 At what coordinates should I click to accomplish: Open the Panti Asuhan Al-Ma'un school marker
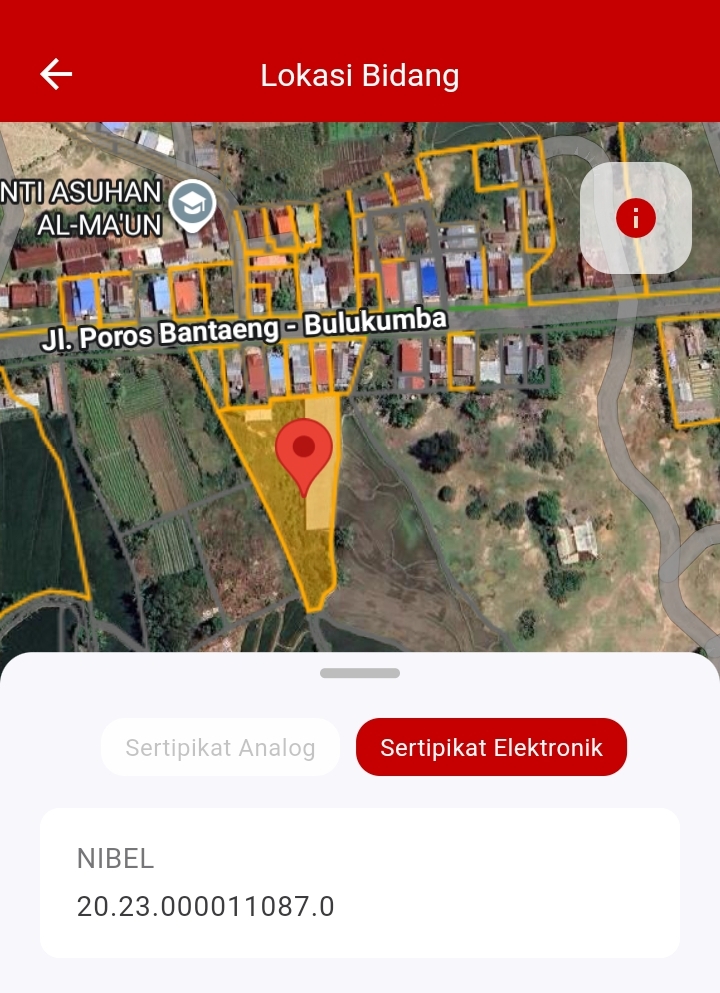pyautogui.click(x=191, y=203)
